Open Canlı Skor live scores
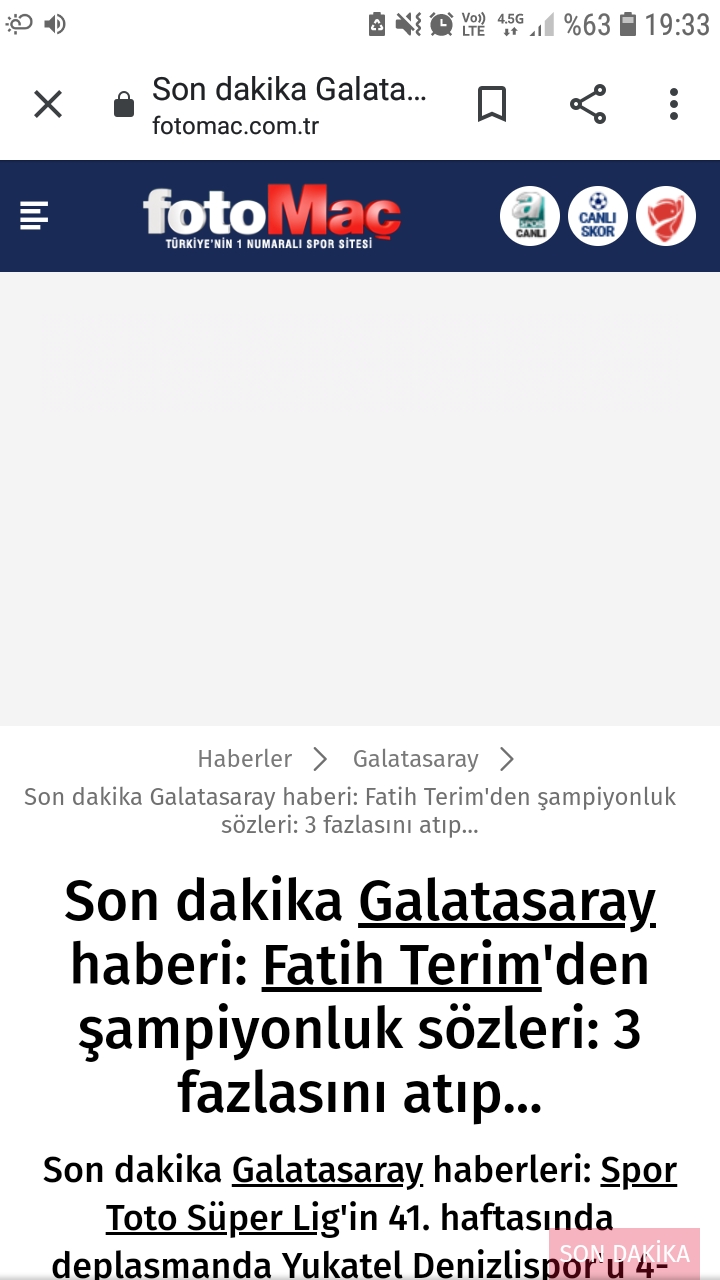 598,216
